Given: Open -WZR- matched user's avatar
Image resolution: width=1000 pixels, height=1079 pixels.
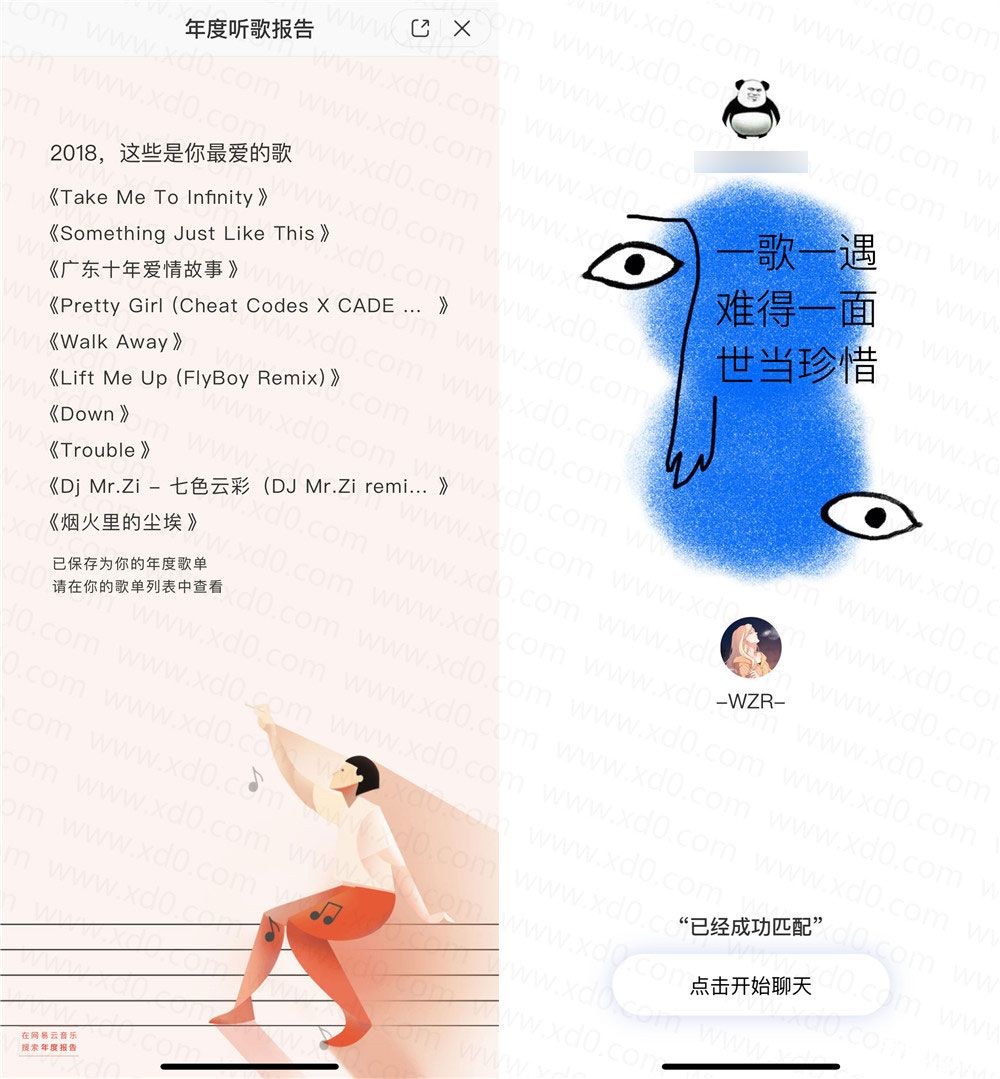Looking at the screenshot, I should pyautogui.click(x=751, y=648).
